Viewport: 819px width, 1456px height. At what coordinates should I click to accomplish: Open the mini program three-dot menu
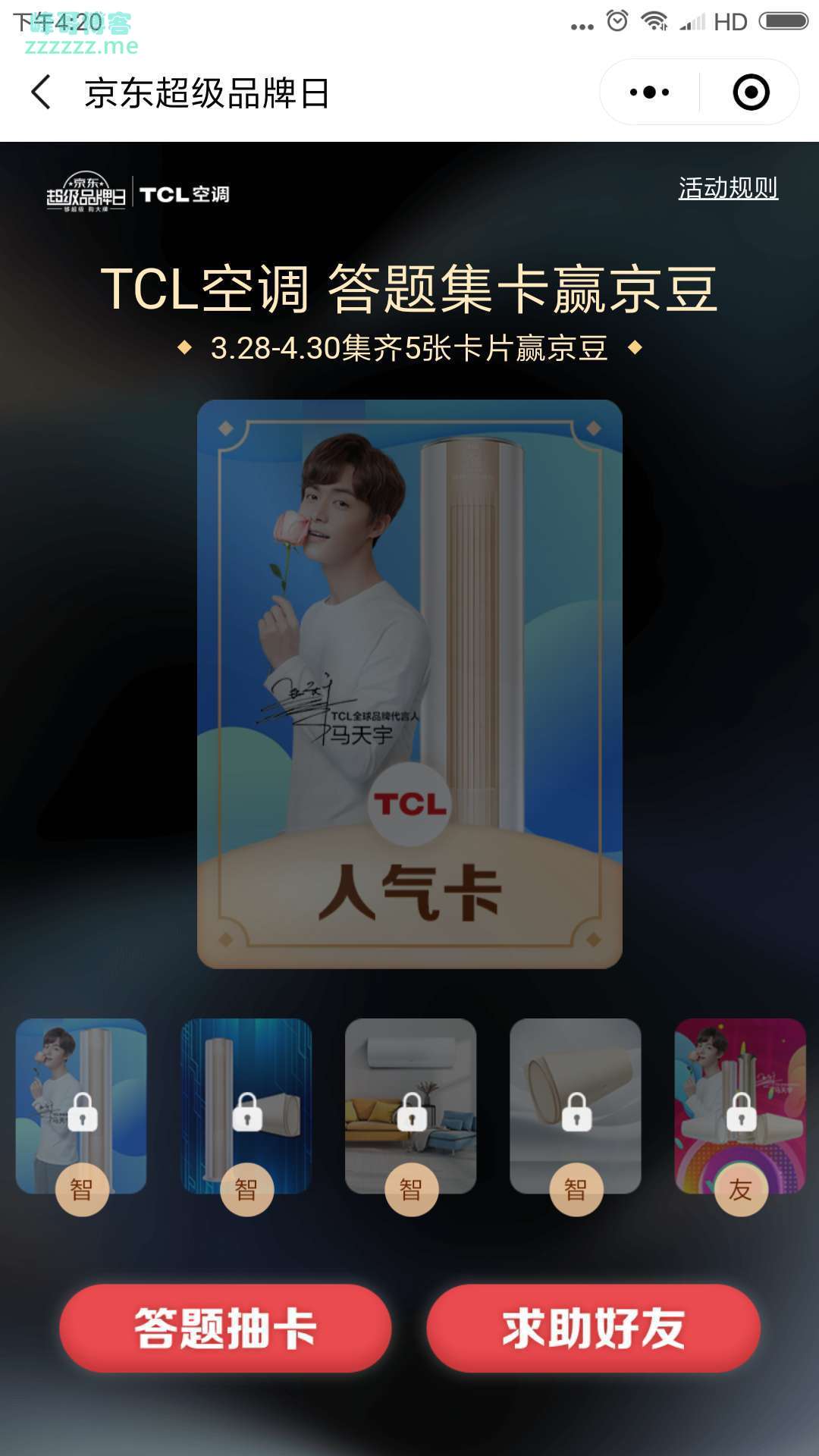click(650, 93)
